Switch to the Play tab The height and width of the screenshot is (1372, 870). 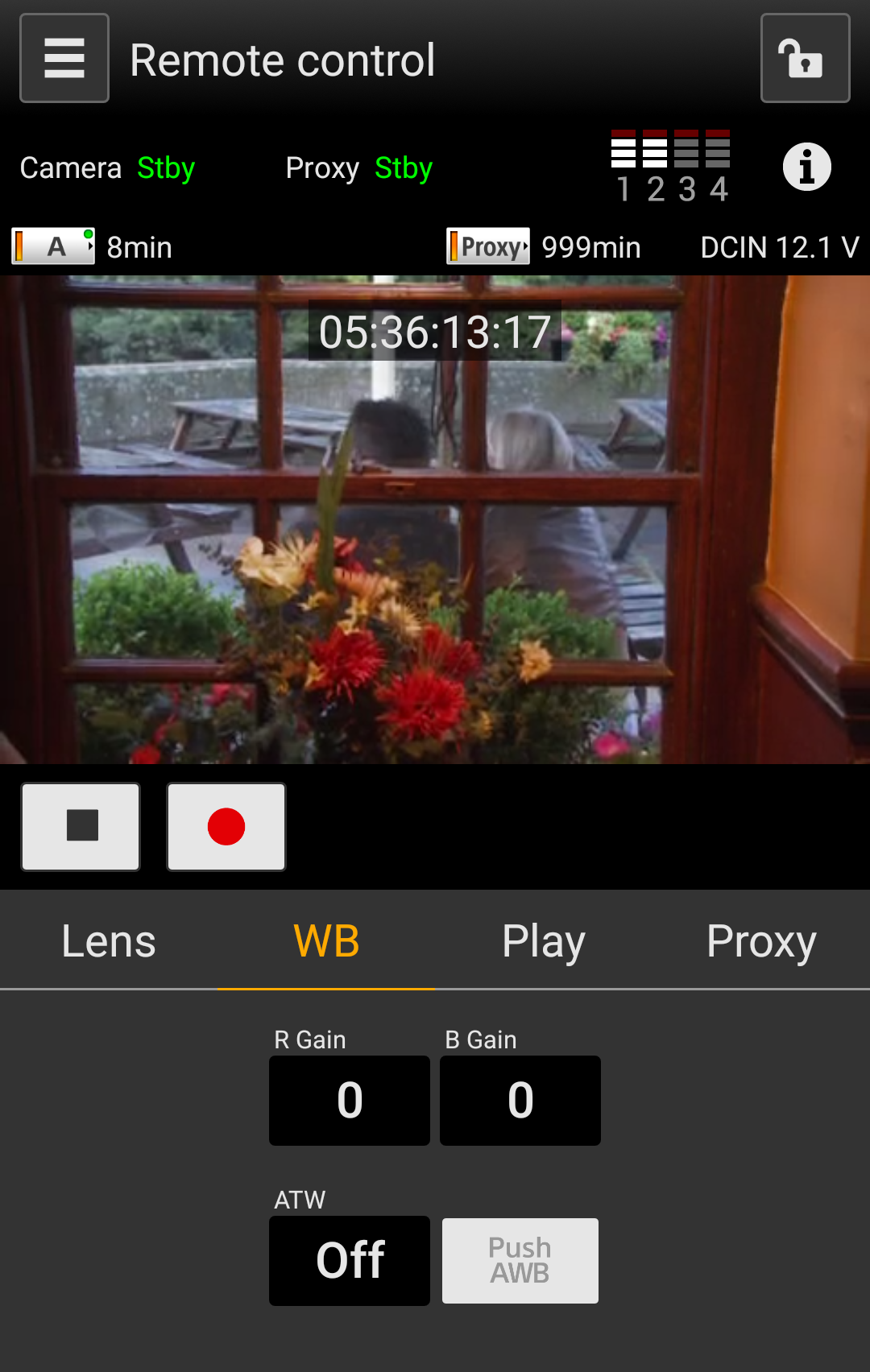coord(544,940)
